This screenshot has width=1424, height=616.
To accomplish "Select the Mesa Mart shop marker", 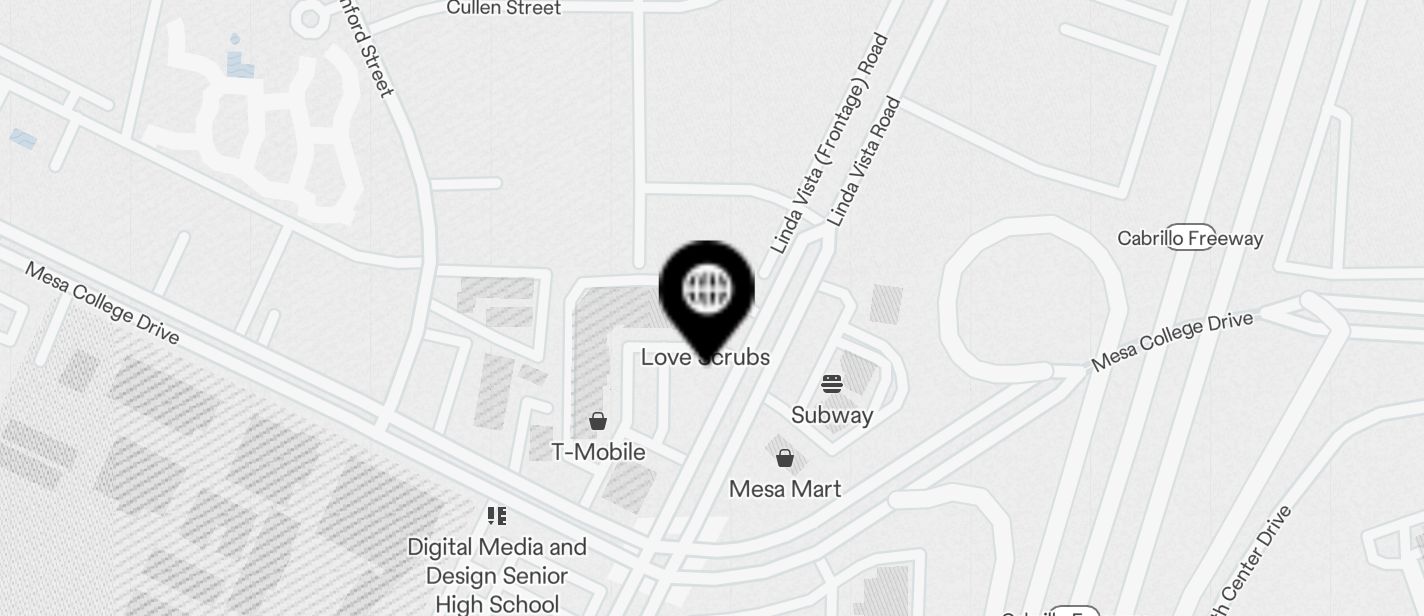I will tap(785, 458).
